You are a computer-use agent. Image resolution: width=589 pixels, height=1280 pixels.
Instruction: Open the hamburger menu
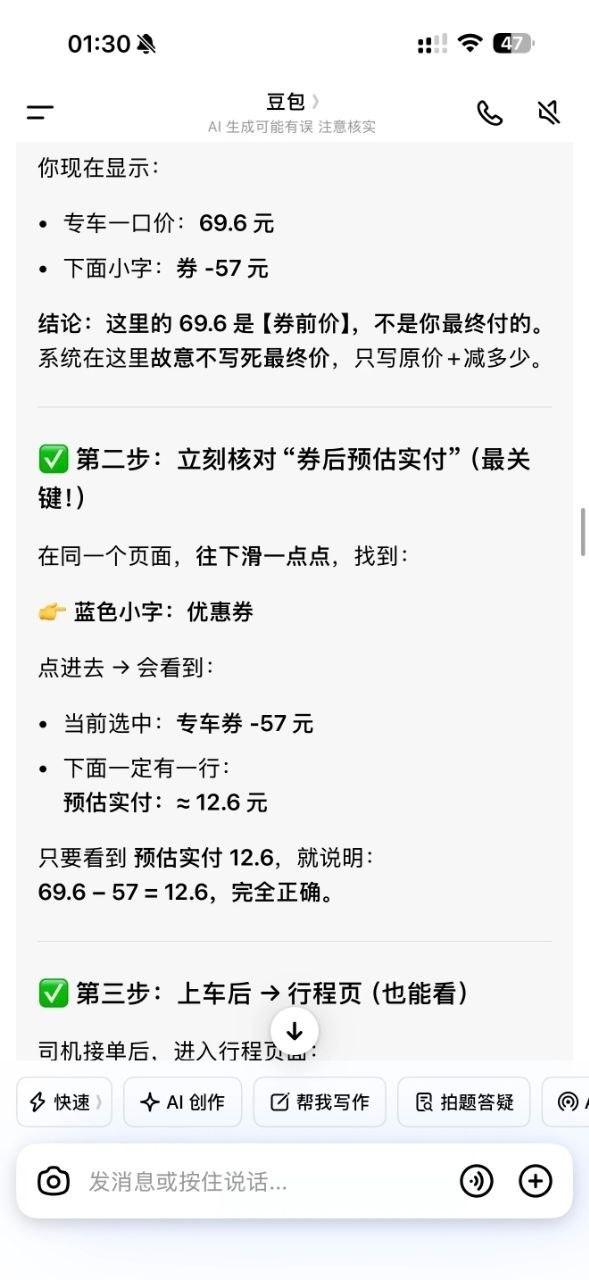pyautogui.click(x=40, y=112)
